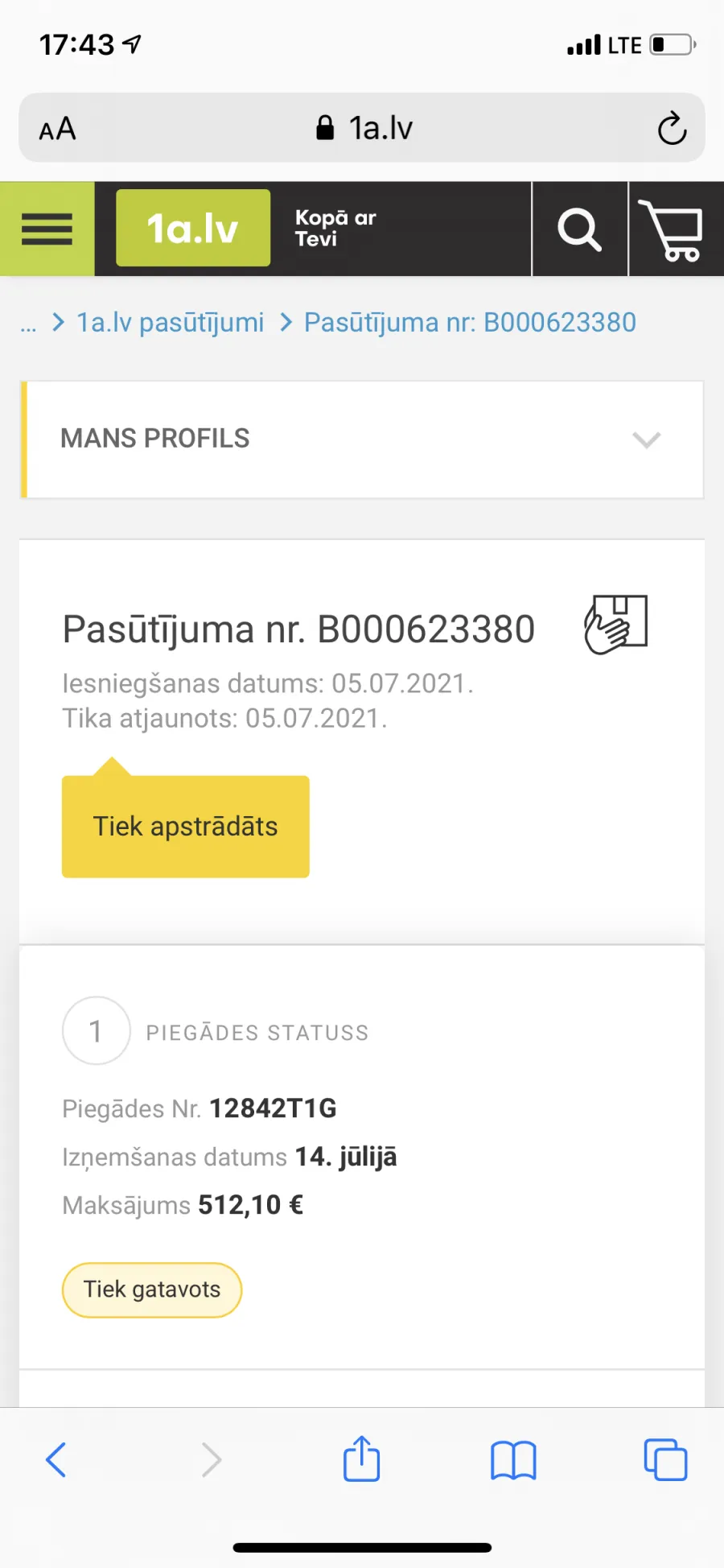Screen dimensions: 724x1568
Task: Go back to the previous page
Action: click(56, 1459)
